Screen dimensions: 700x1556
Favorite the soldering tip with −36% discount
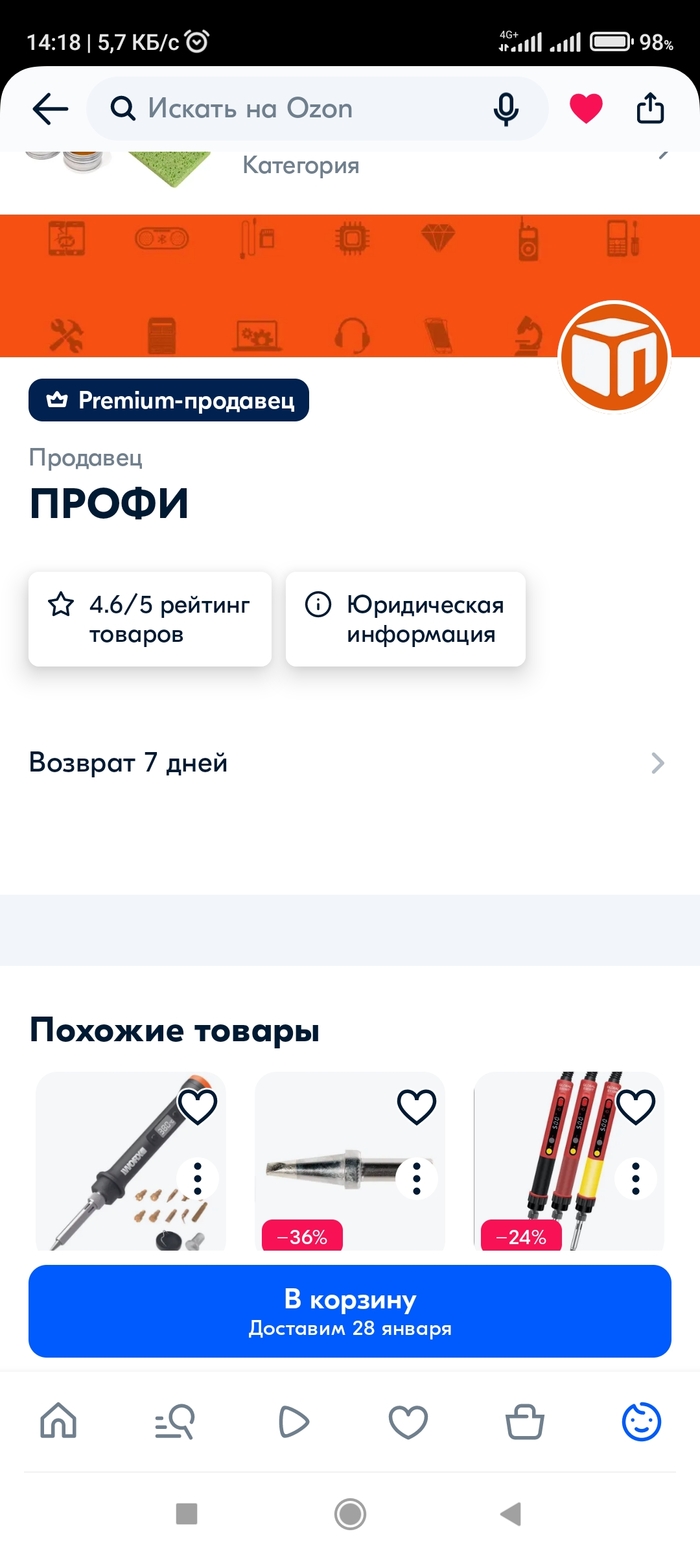click(x=416, y=1106)
